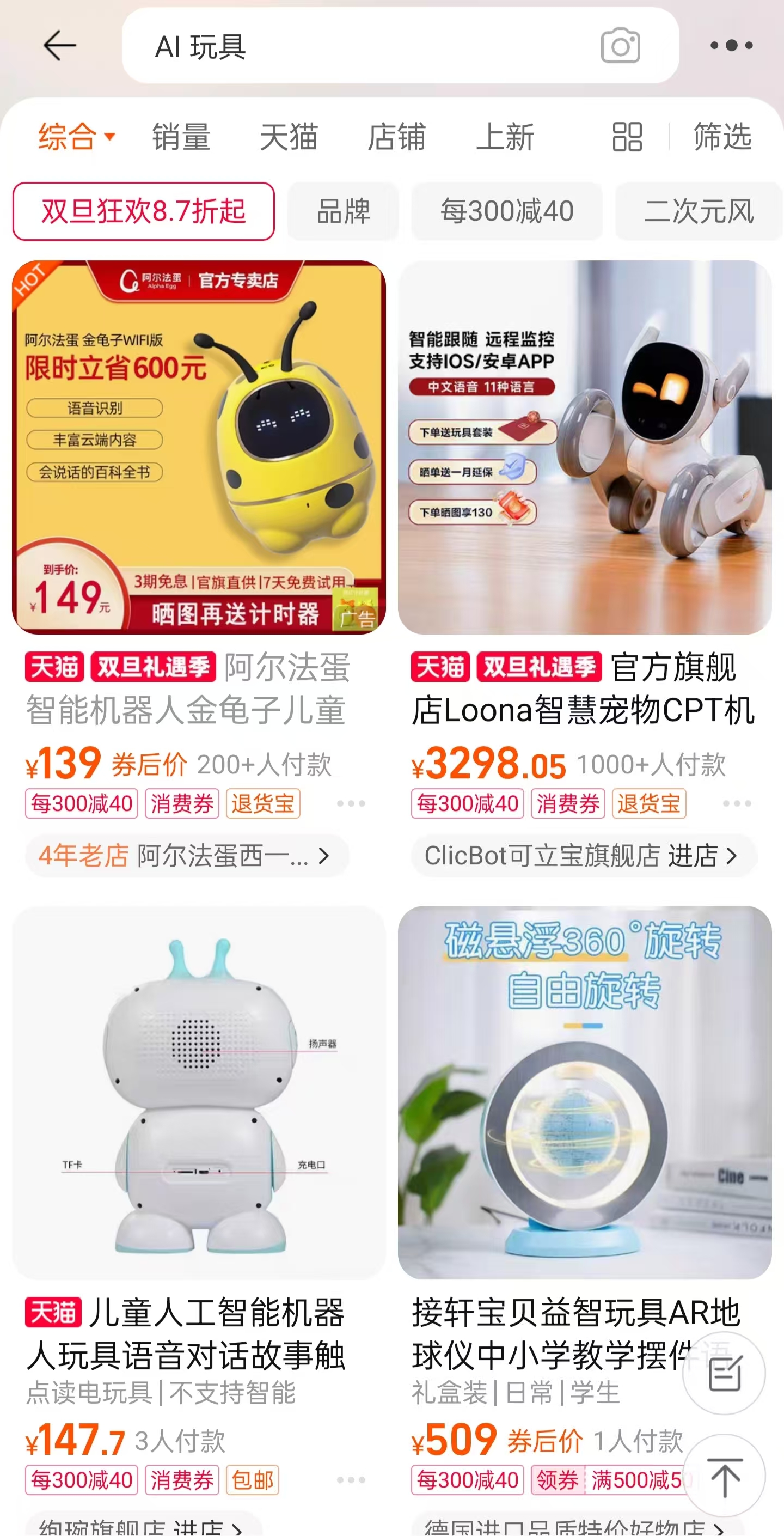Toggle the grid layout view icon
The height and width of the screenshot is (1536, 784).
pos(627,137)
